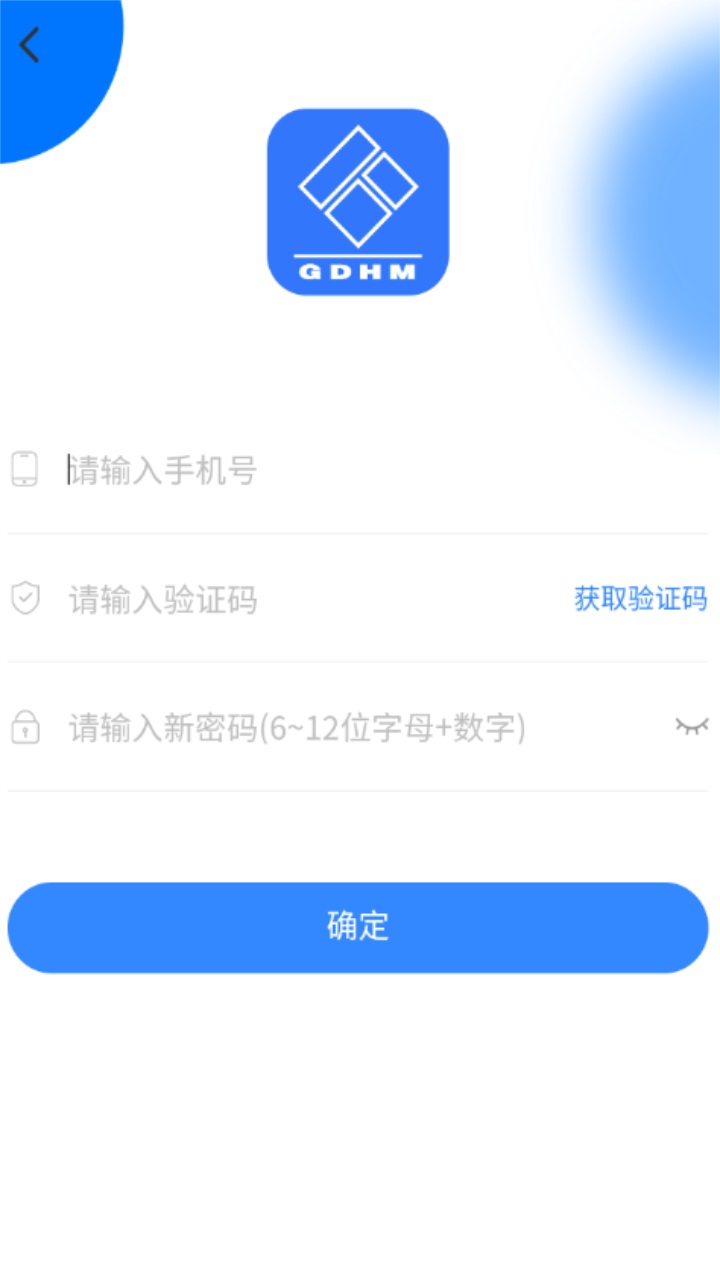Image resolution: width=720 pixels, height=1280 pixels.
Task: Go back using the top-left arrow
Action: coord(30,45)
